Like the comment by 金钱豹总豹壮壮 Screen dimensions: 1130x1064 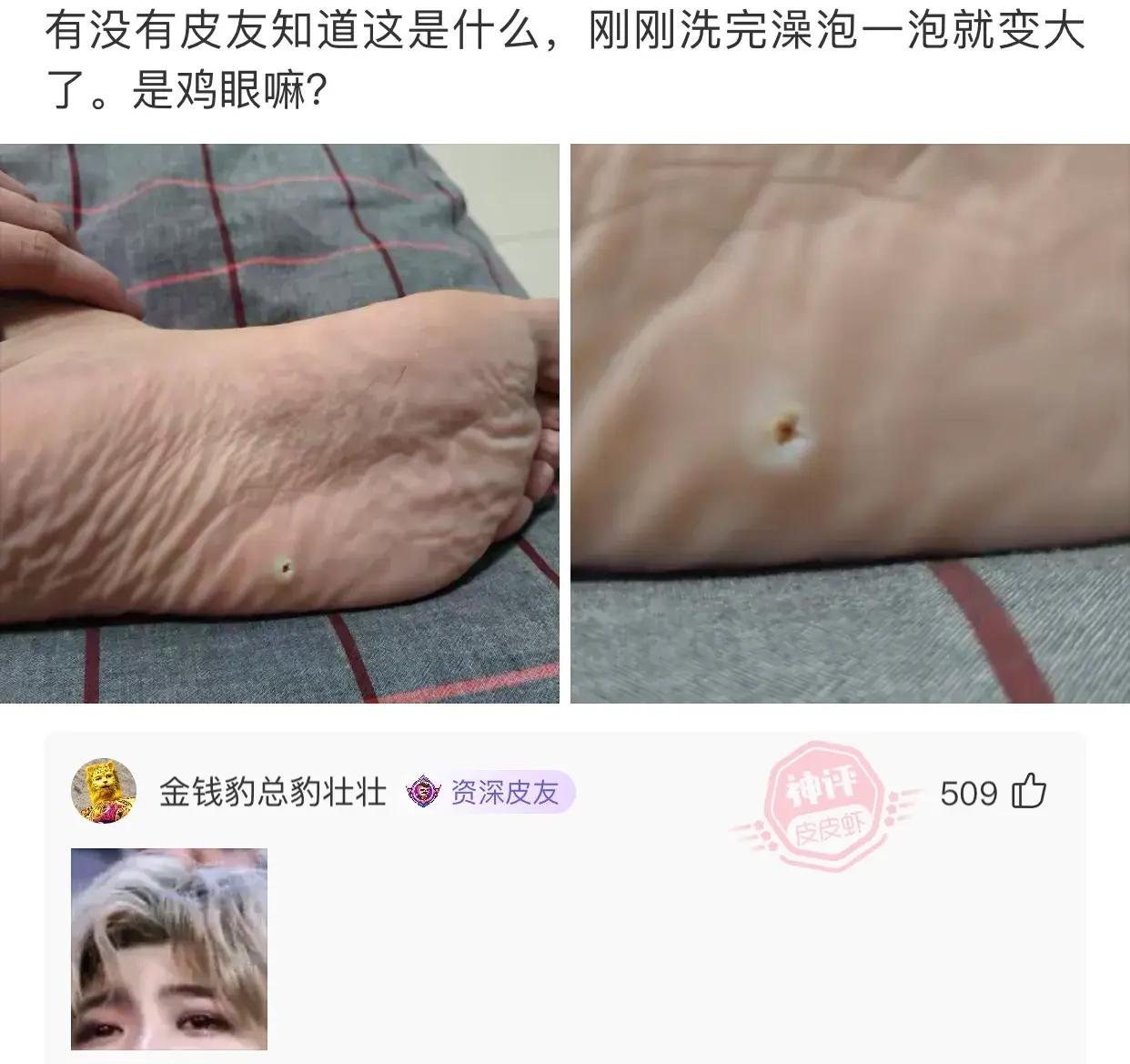point(1029,792)
